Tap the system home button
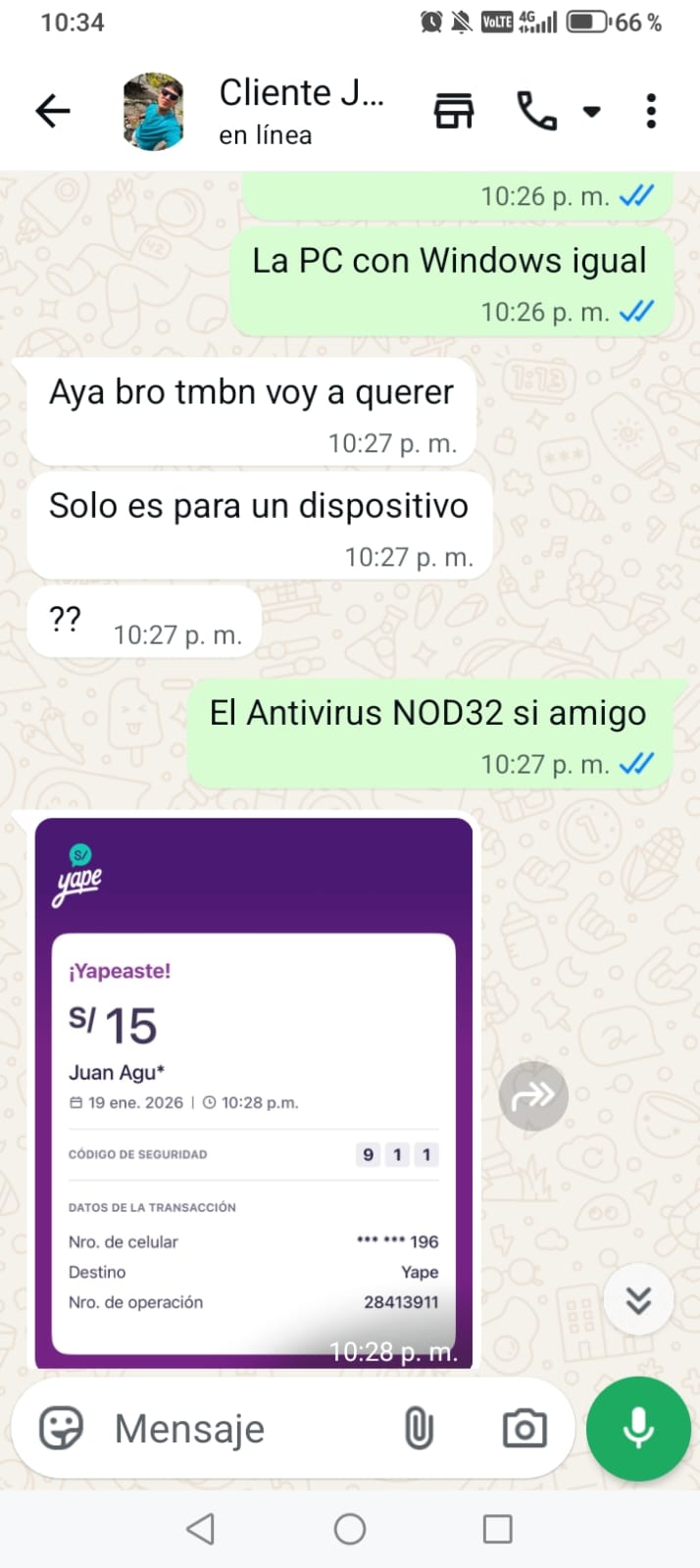 point(350,1529)
